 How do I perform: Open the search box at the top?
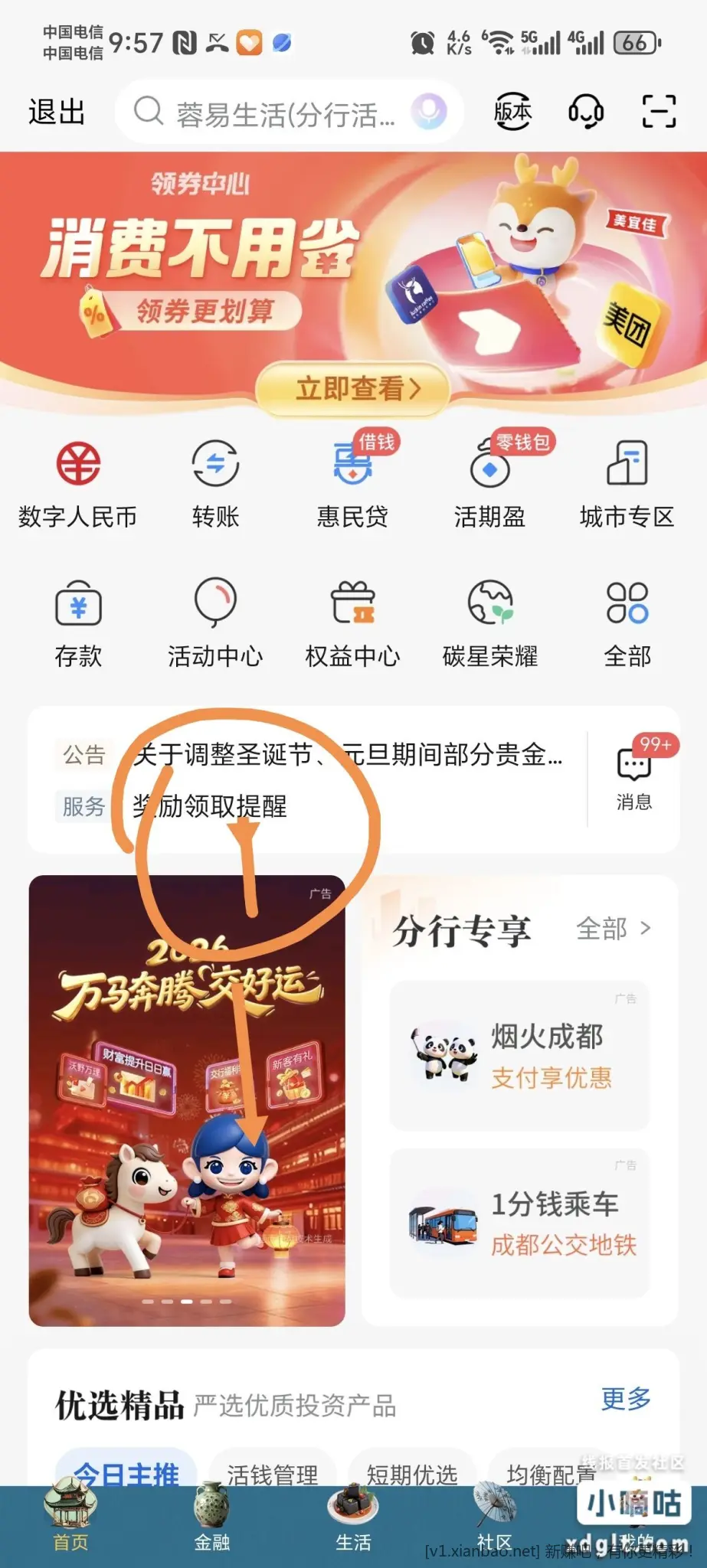[268, 113]
